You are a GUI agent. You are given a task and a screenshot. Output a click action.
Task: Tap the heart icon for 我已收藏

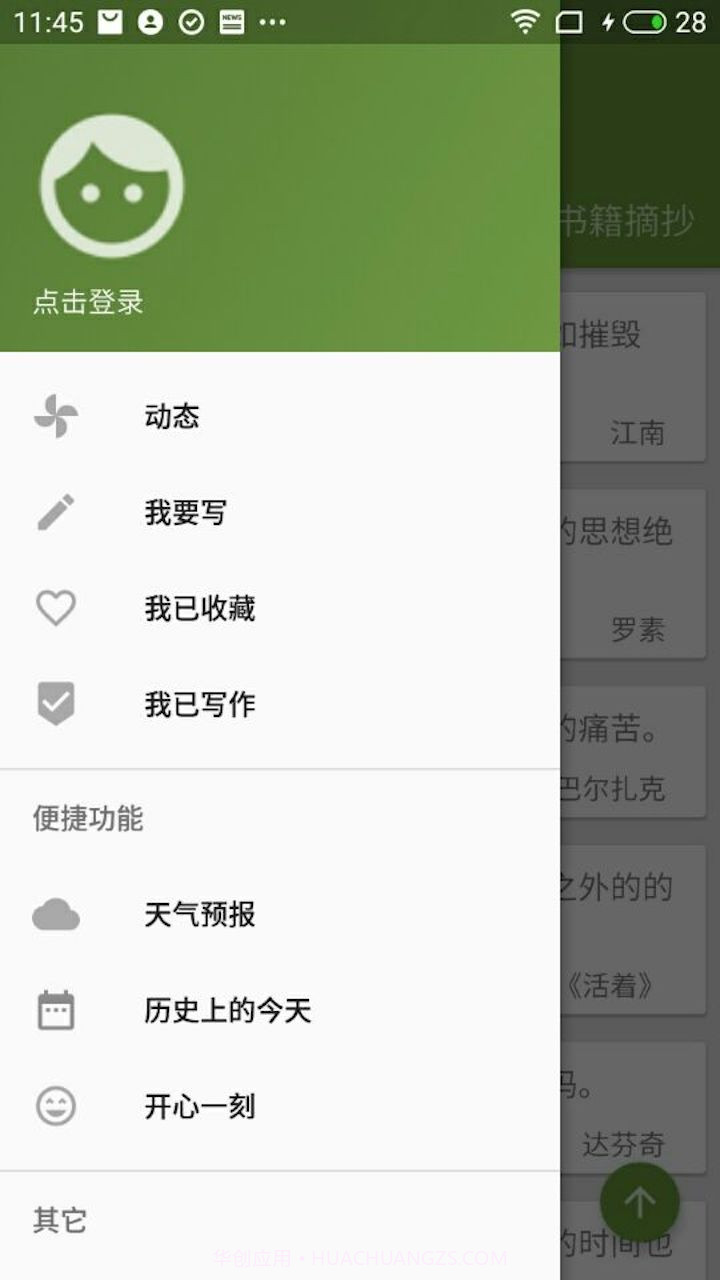(57, 608)
